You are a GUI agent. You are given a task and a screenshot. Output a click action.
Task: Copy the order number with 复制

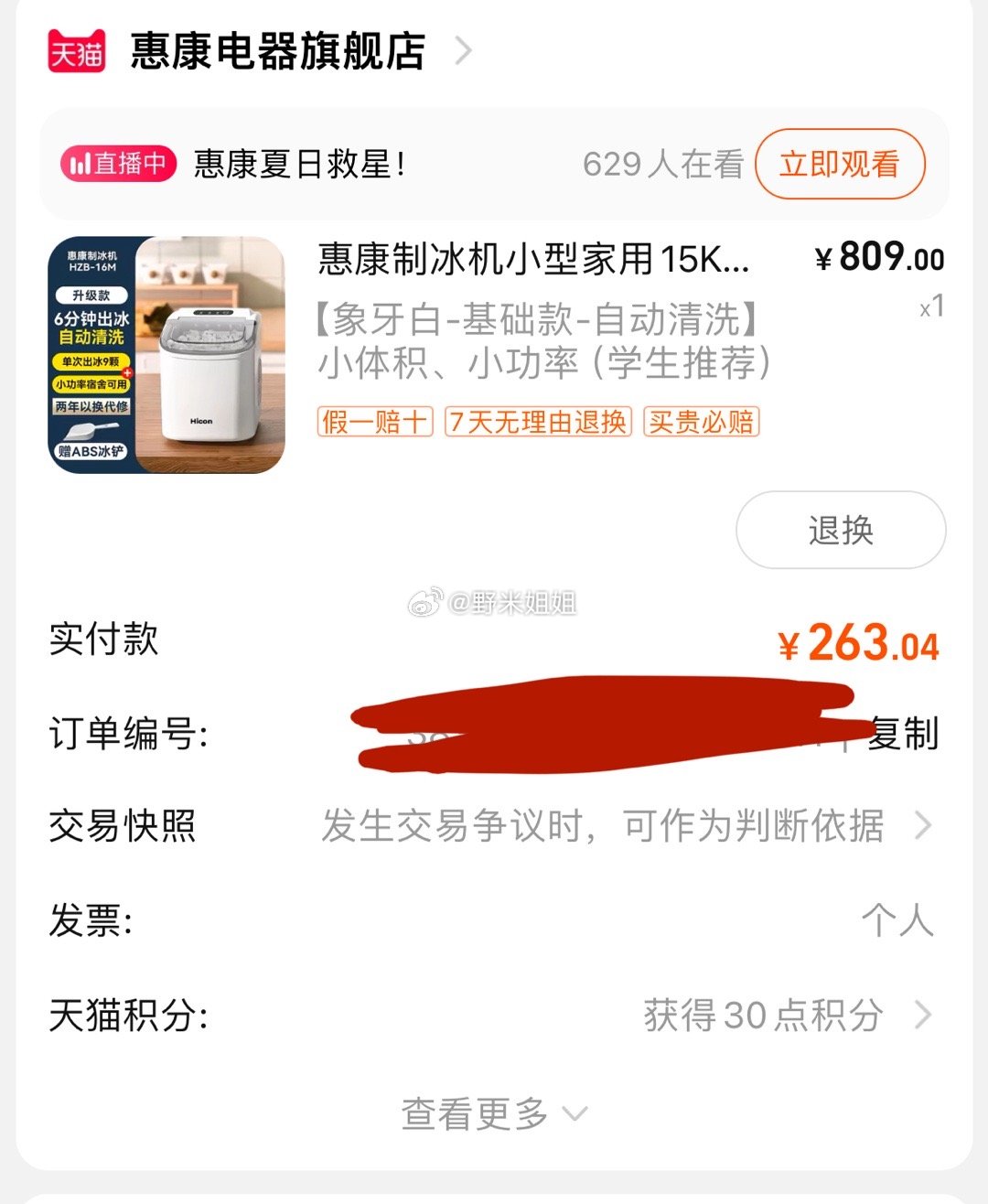tap(903, 734)
